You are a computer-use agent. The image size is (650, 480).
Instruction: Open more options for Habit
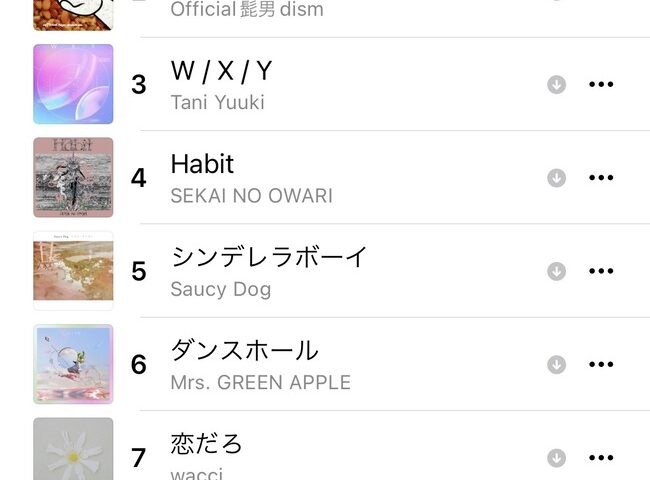(x=601, y=177)
